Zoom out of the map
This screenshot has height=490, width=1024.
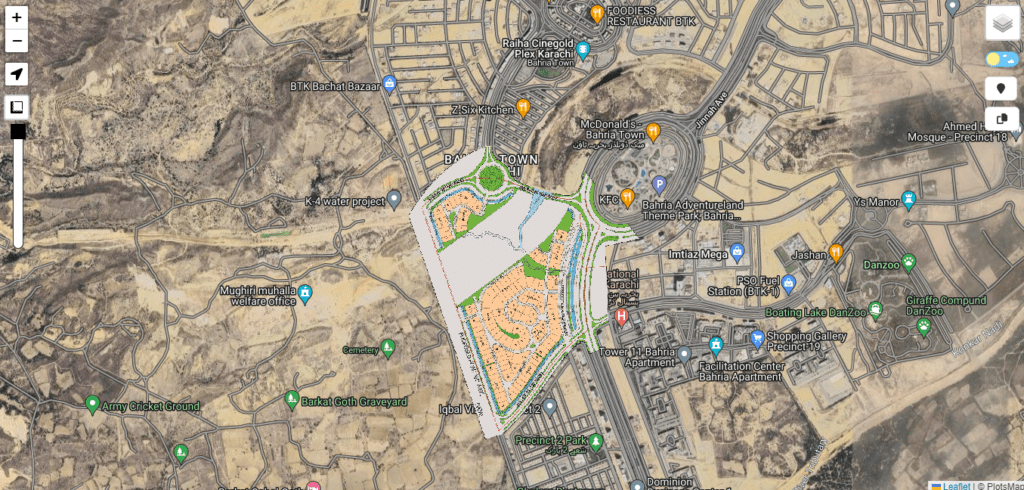coord(17,42)
